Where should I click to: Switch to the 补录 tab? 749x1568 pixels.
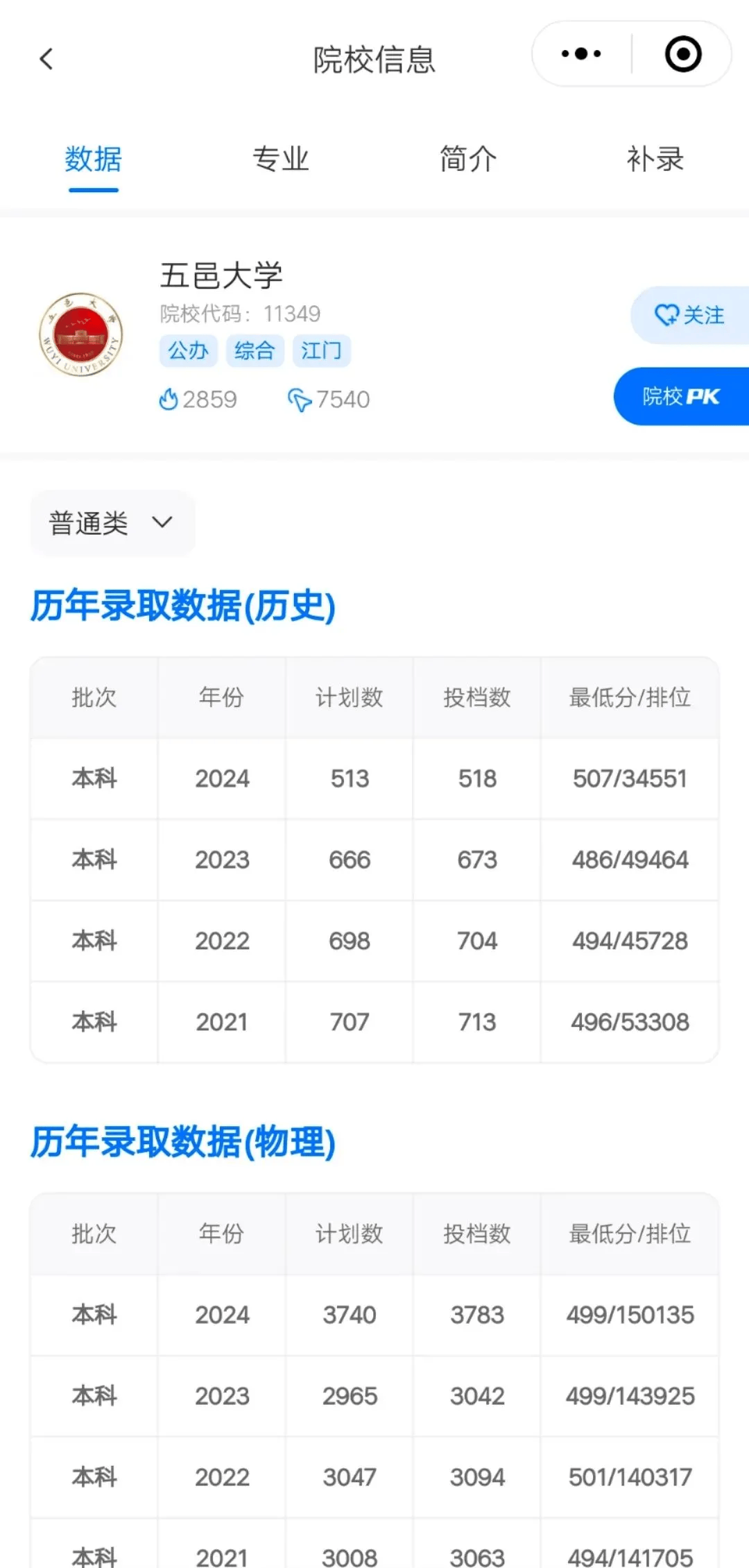(x=655, y=159)
